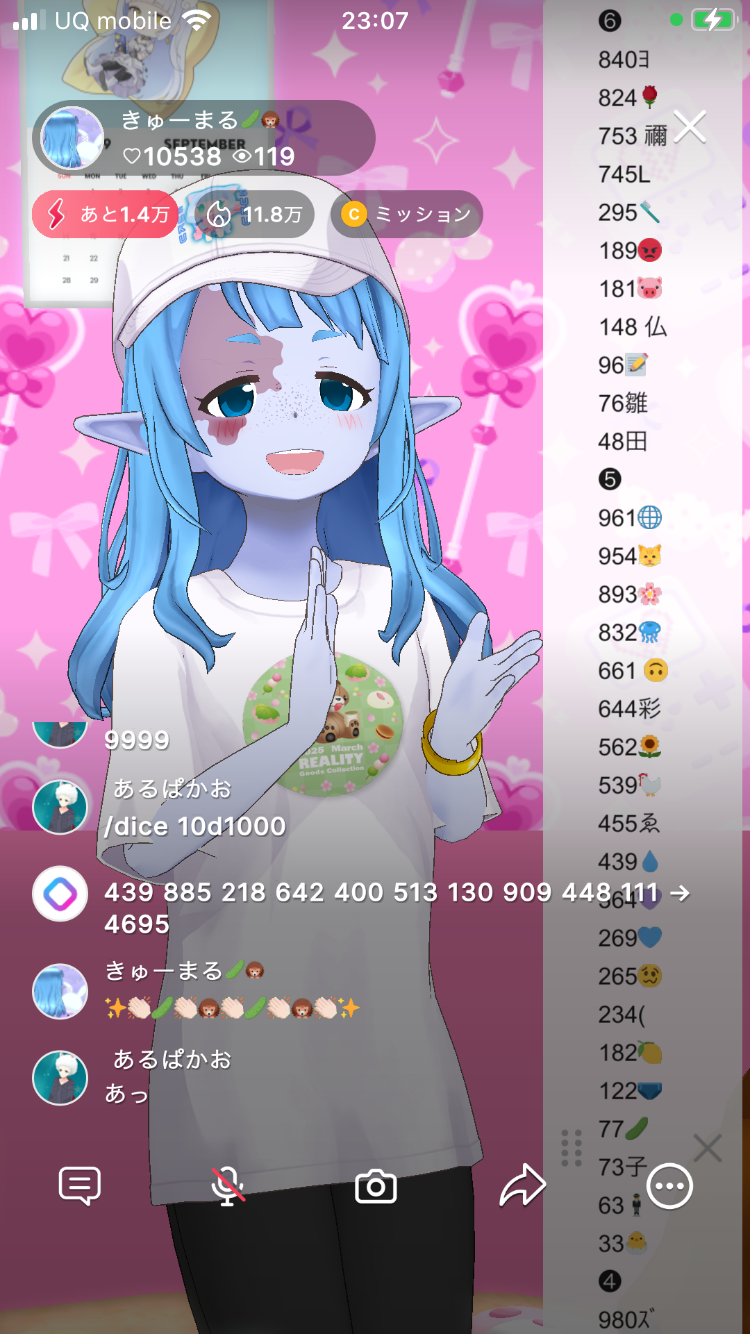Dismiss the side memo panel
Viewport: 750px width, 1334px height.
(707, 1148)
